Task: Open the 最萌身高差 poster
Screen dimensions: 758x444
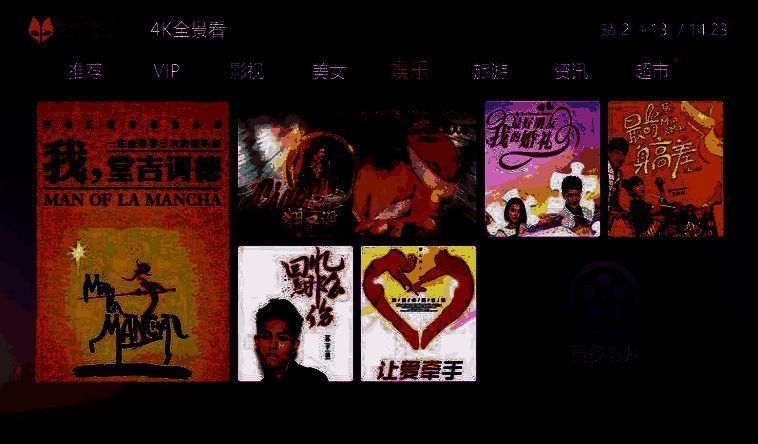Action: pyautogui.click(x=665, y=168)
